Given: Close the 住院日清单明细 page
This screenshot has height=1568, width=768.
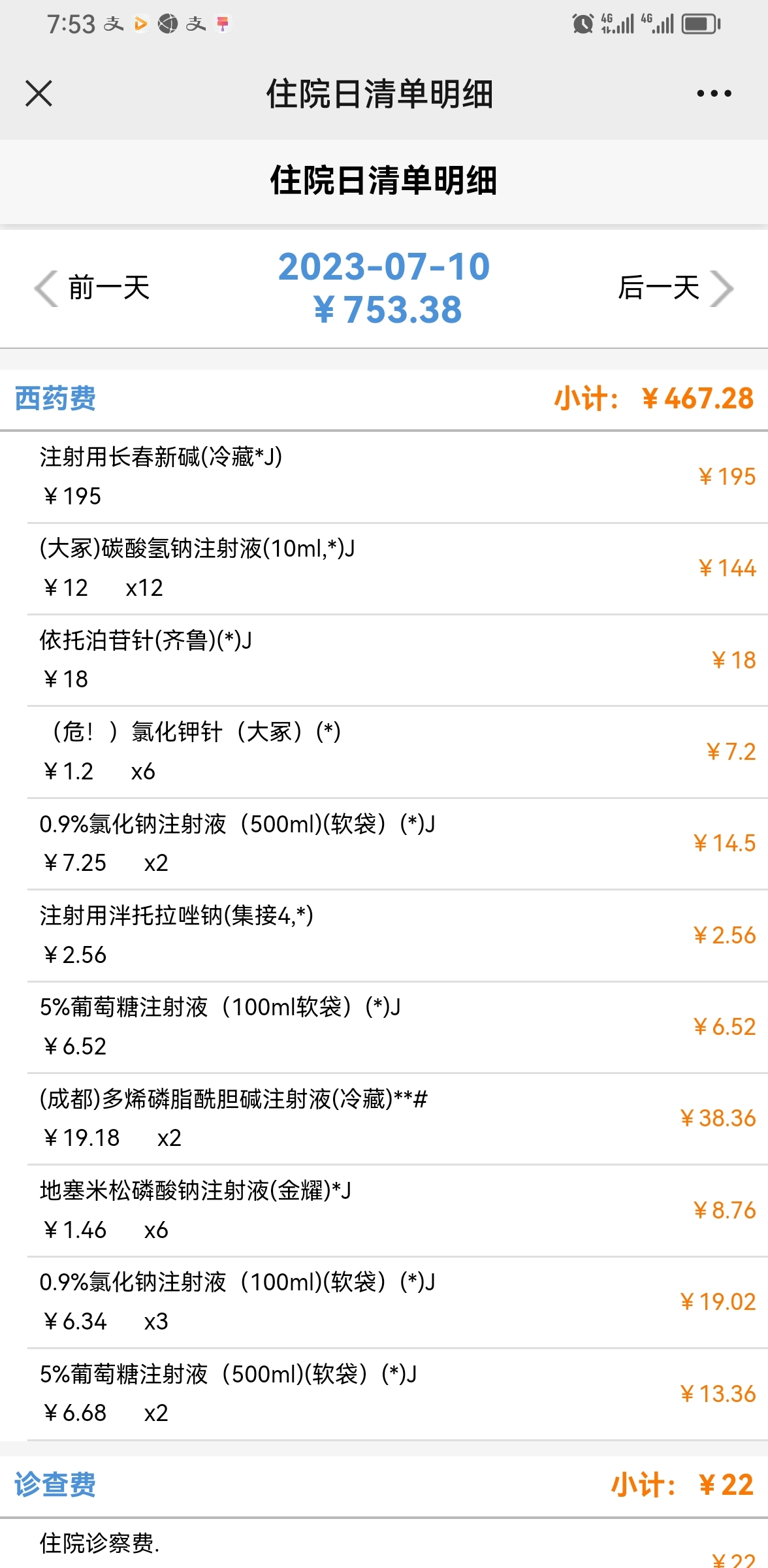Looking at the screenshot, I should click(39, 93).
